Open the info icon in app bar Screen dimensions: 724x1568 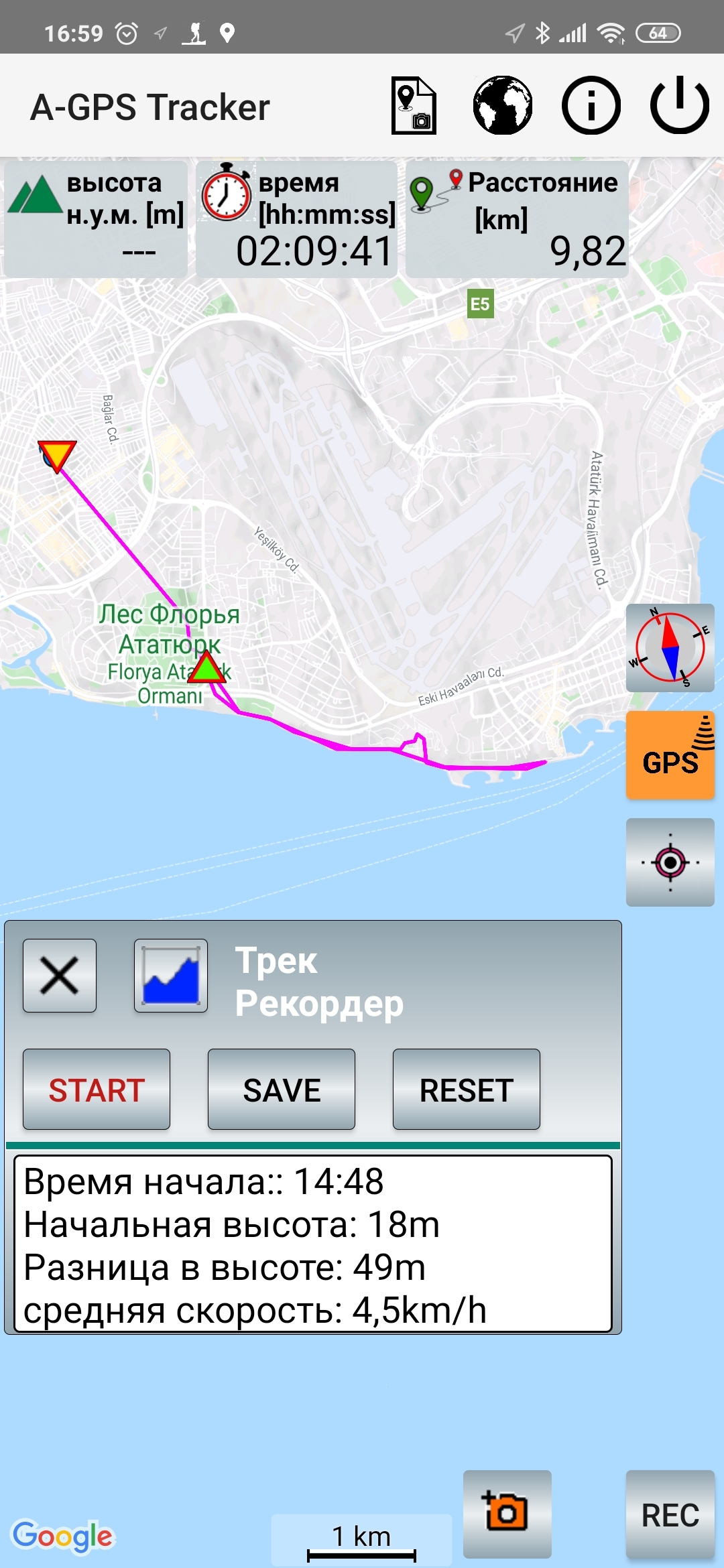tap(591, 106)
